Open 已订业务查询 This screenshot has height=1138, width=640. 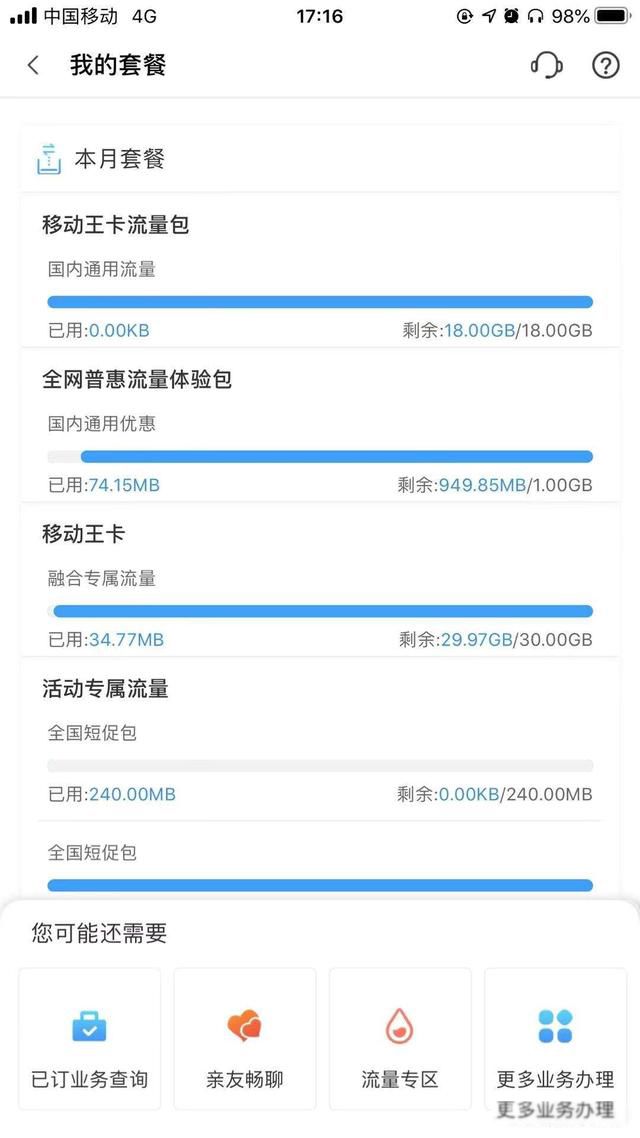89,1040
